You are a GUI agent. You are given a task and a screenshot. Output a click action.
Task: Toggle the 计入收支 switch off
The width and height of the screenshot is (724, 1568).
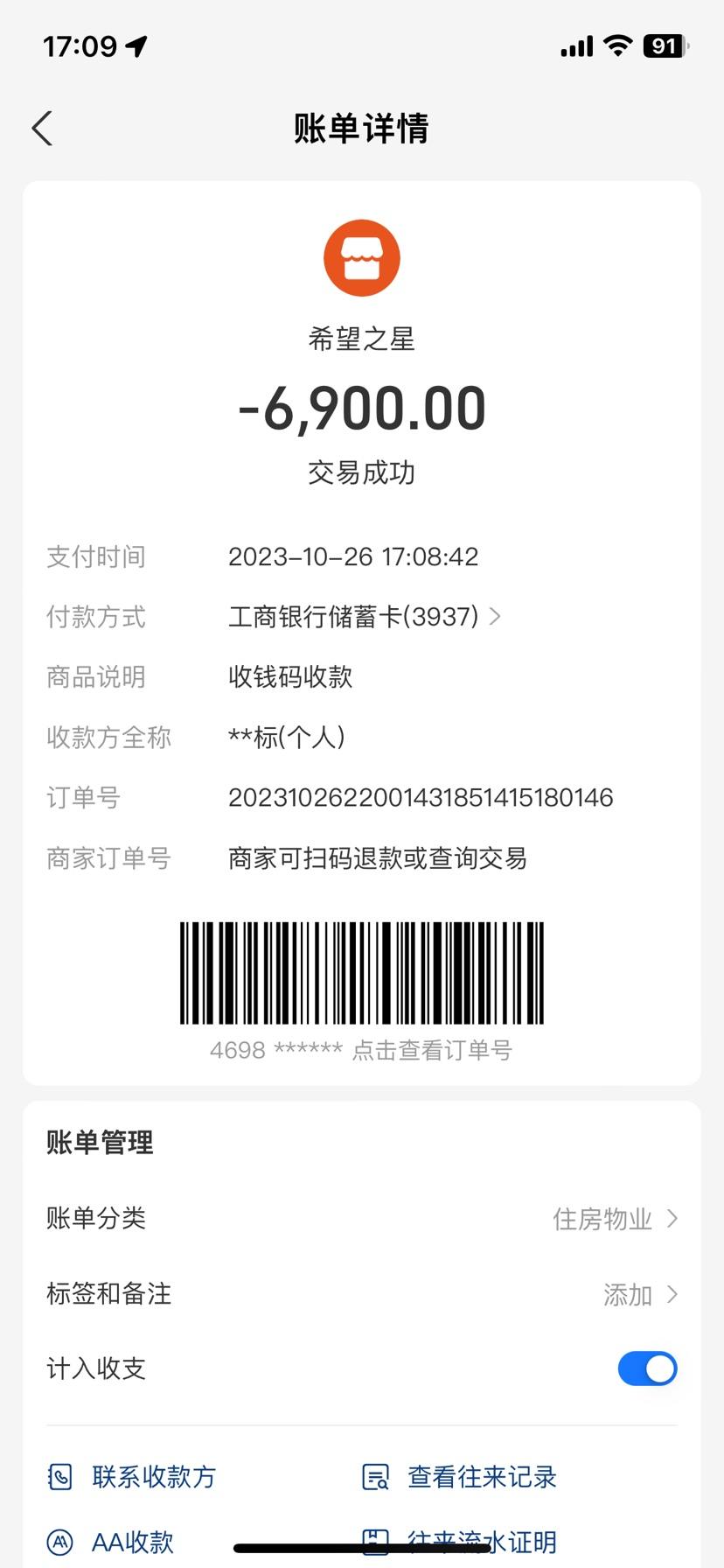[x=647, y=1368]
